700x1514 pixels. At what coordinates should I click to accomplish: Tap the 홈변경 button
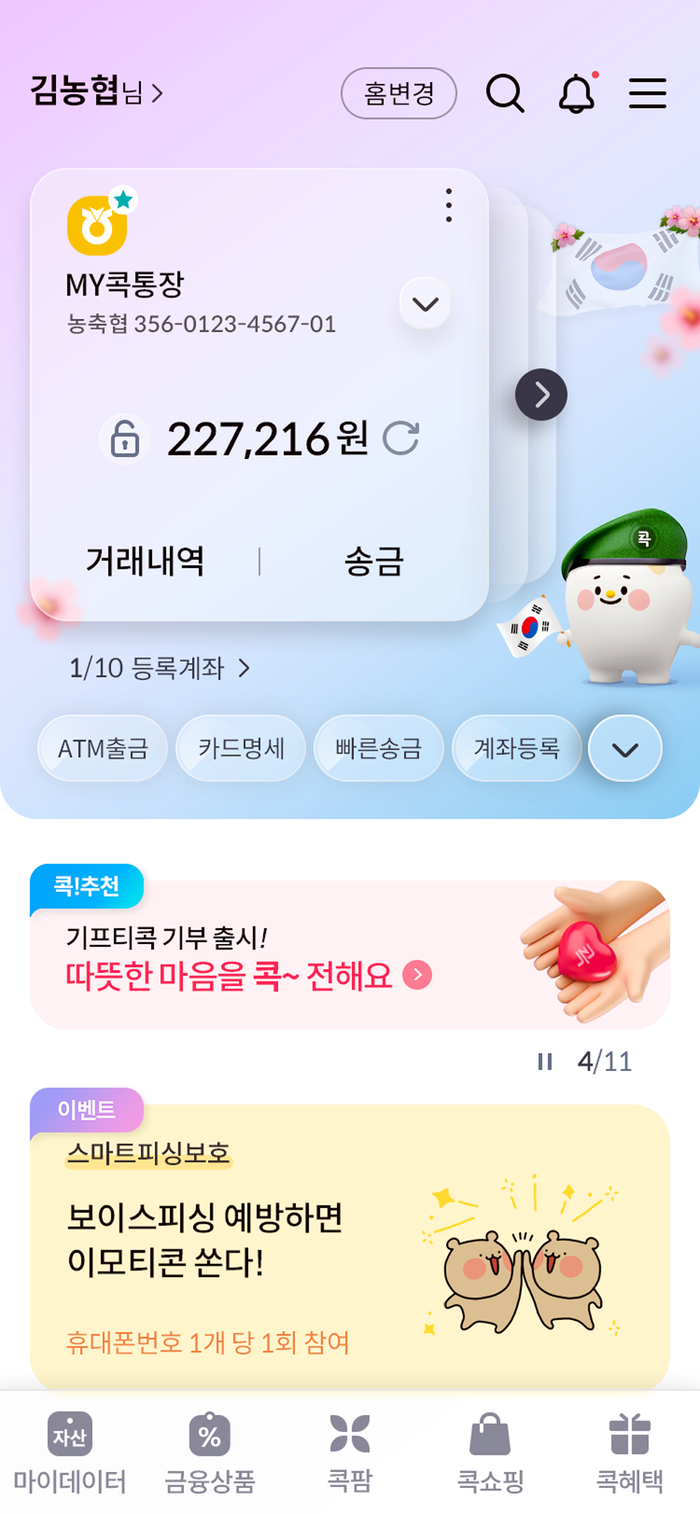pyautogui.click(x=398, y=94)
